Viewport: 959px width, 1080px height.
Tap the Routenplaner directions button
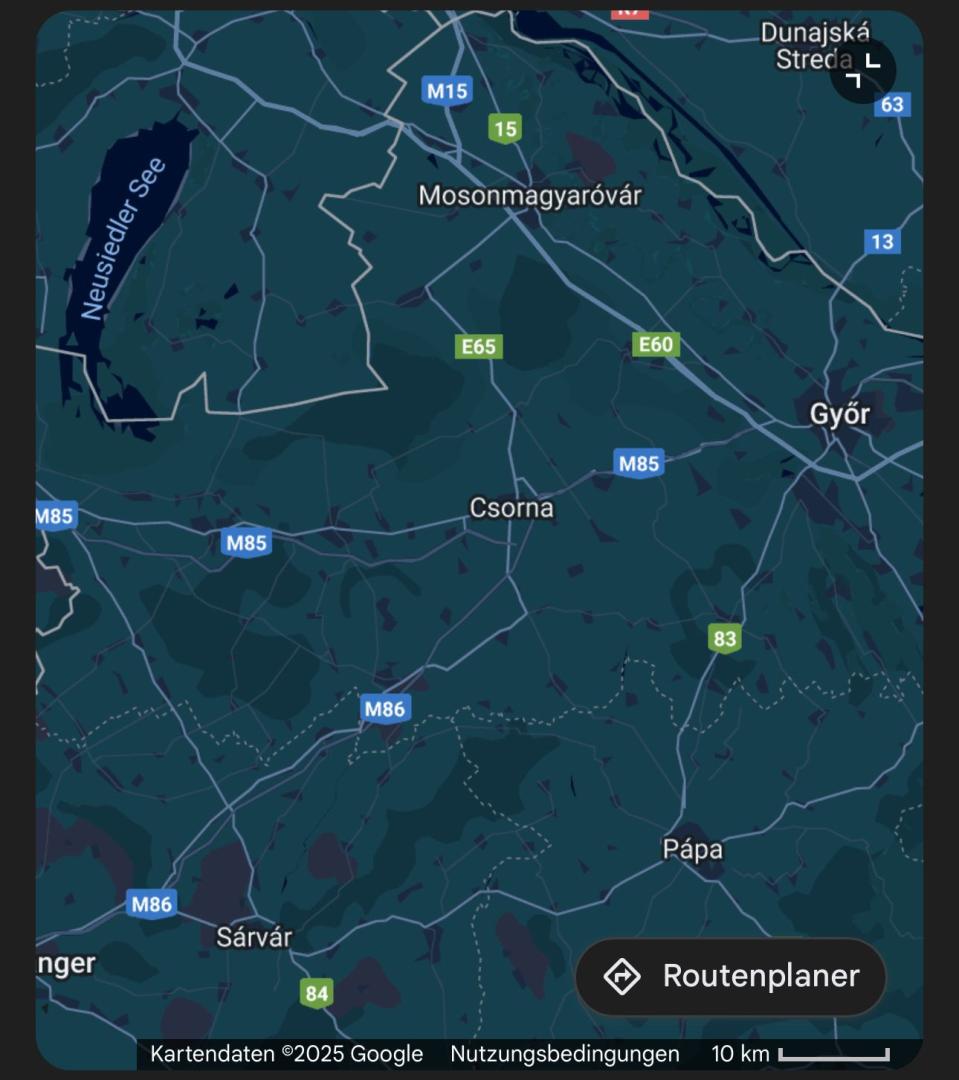click(x=731, y=976)
